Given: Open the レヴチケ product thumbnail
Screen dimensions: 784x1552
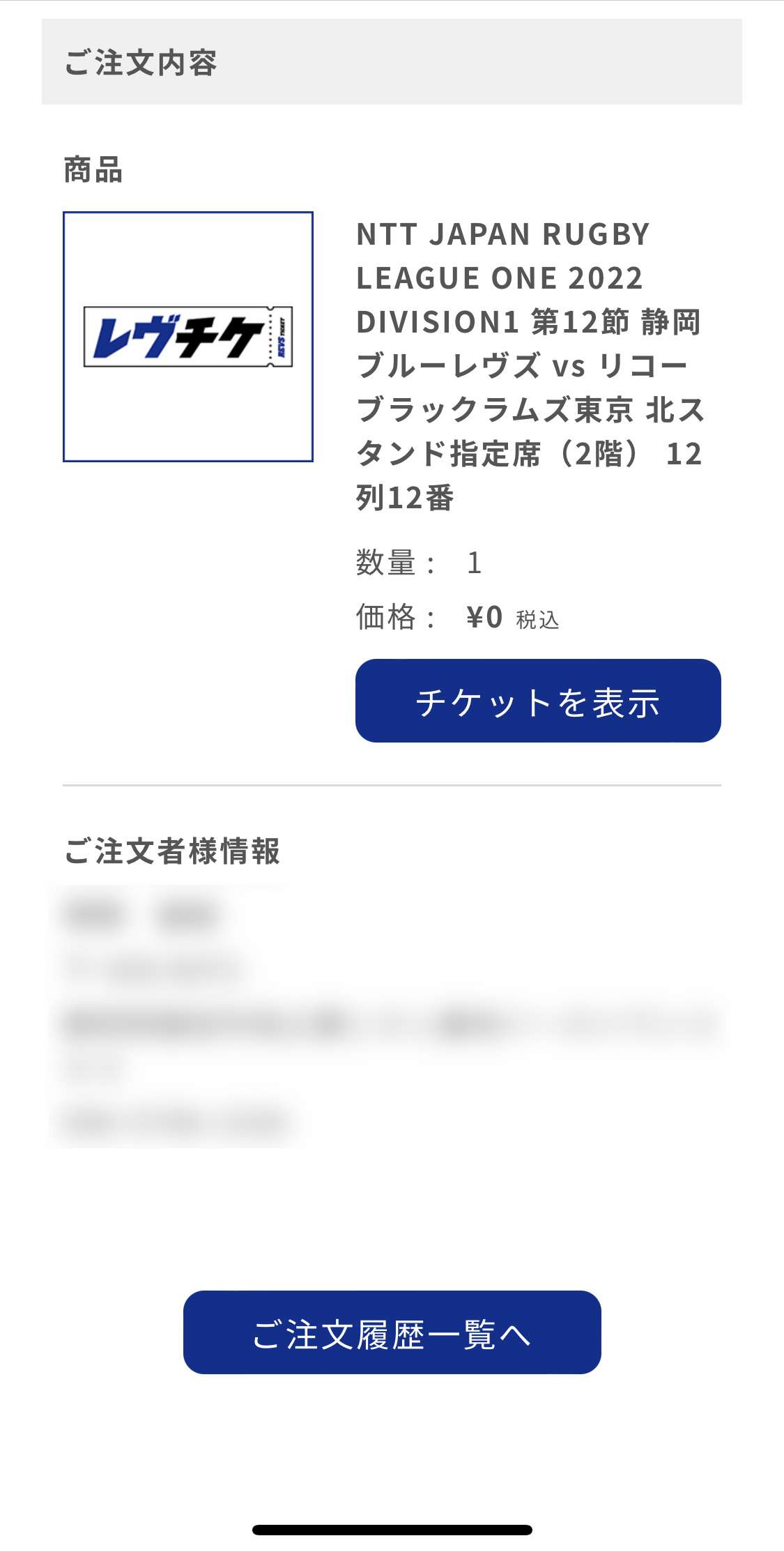Looking at the screenshot, I should click(x=188, y=337).
